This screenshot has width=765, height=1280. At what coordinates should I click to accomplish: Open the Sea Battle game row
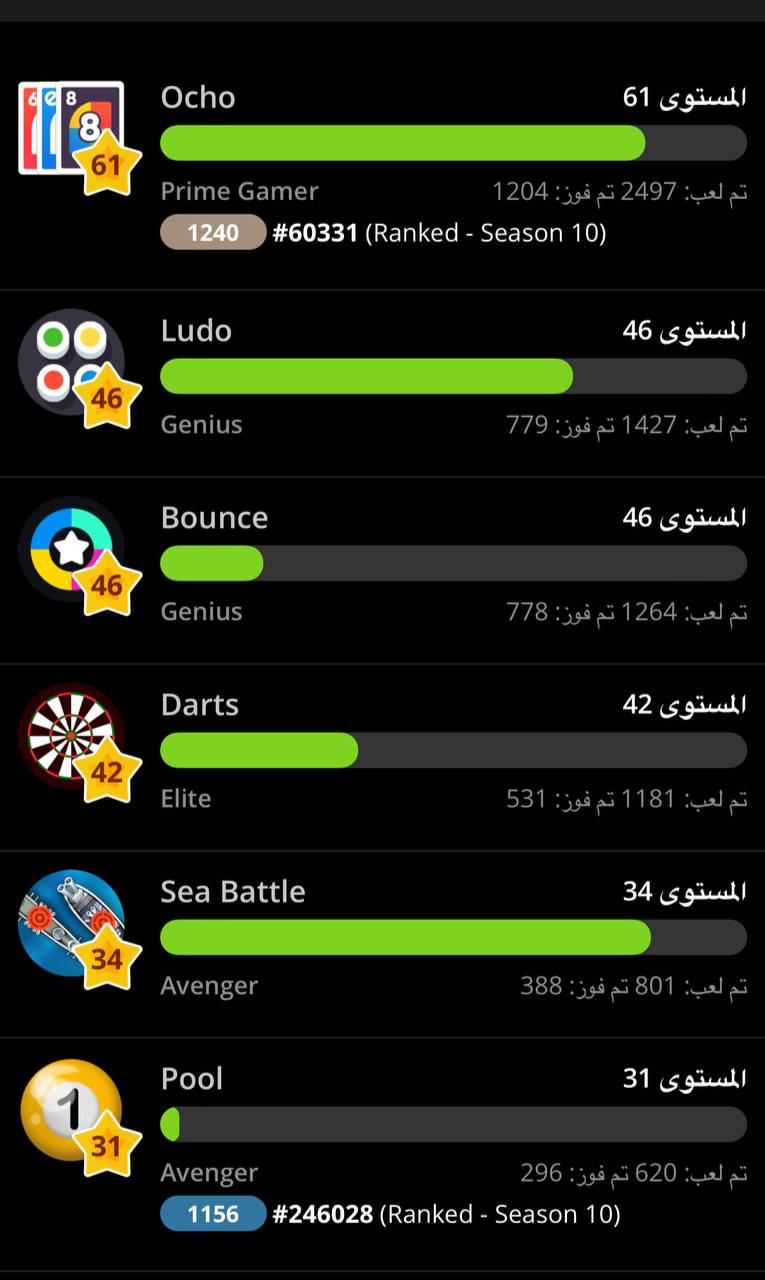click(382, 939)
